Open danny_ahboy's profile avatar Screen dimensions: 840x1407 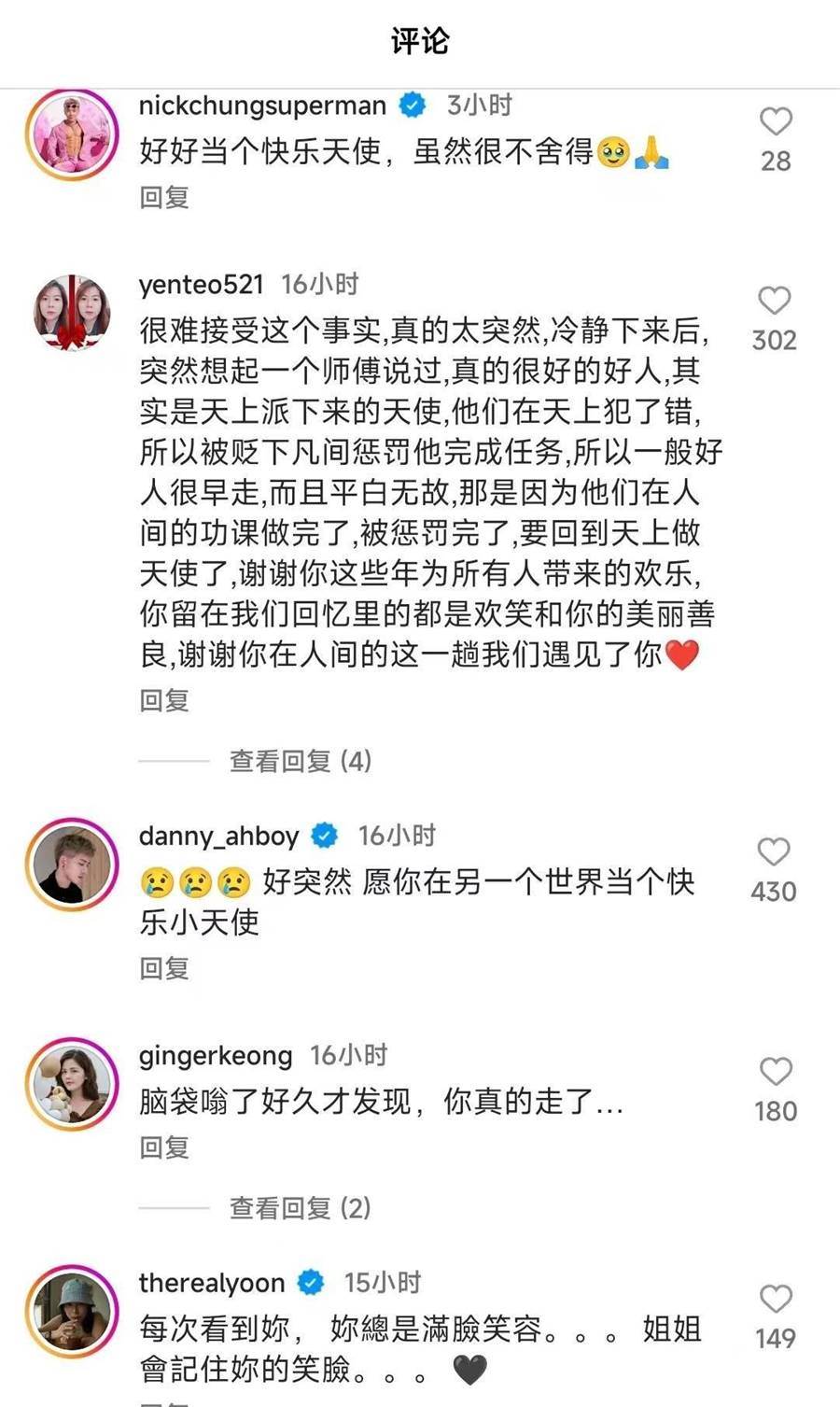tap(72, 865)
